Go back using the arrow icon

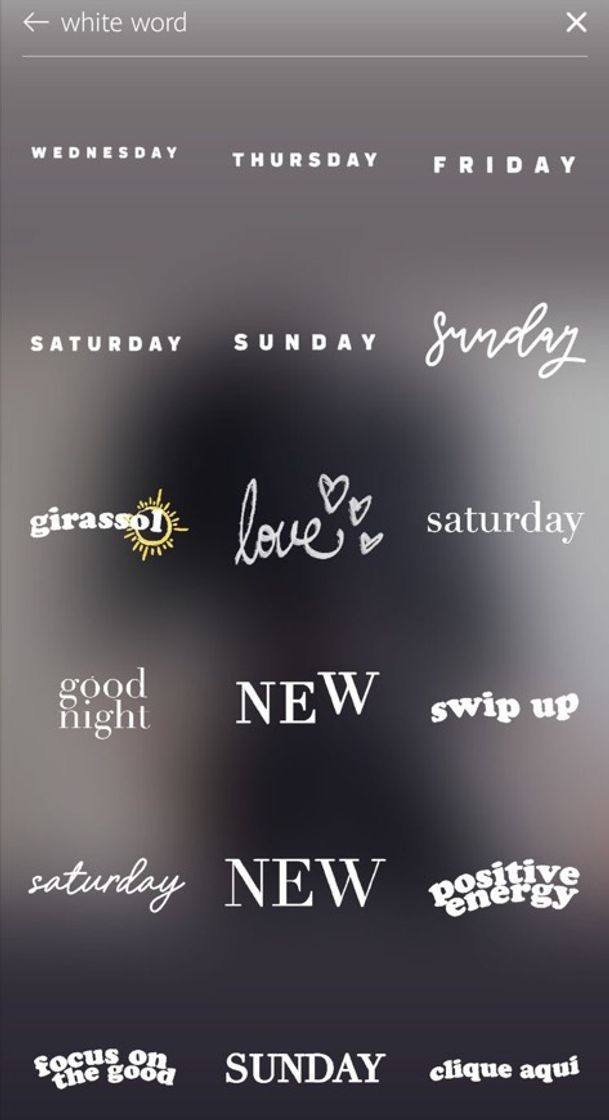35,22
